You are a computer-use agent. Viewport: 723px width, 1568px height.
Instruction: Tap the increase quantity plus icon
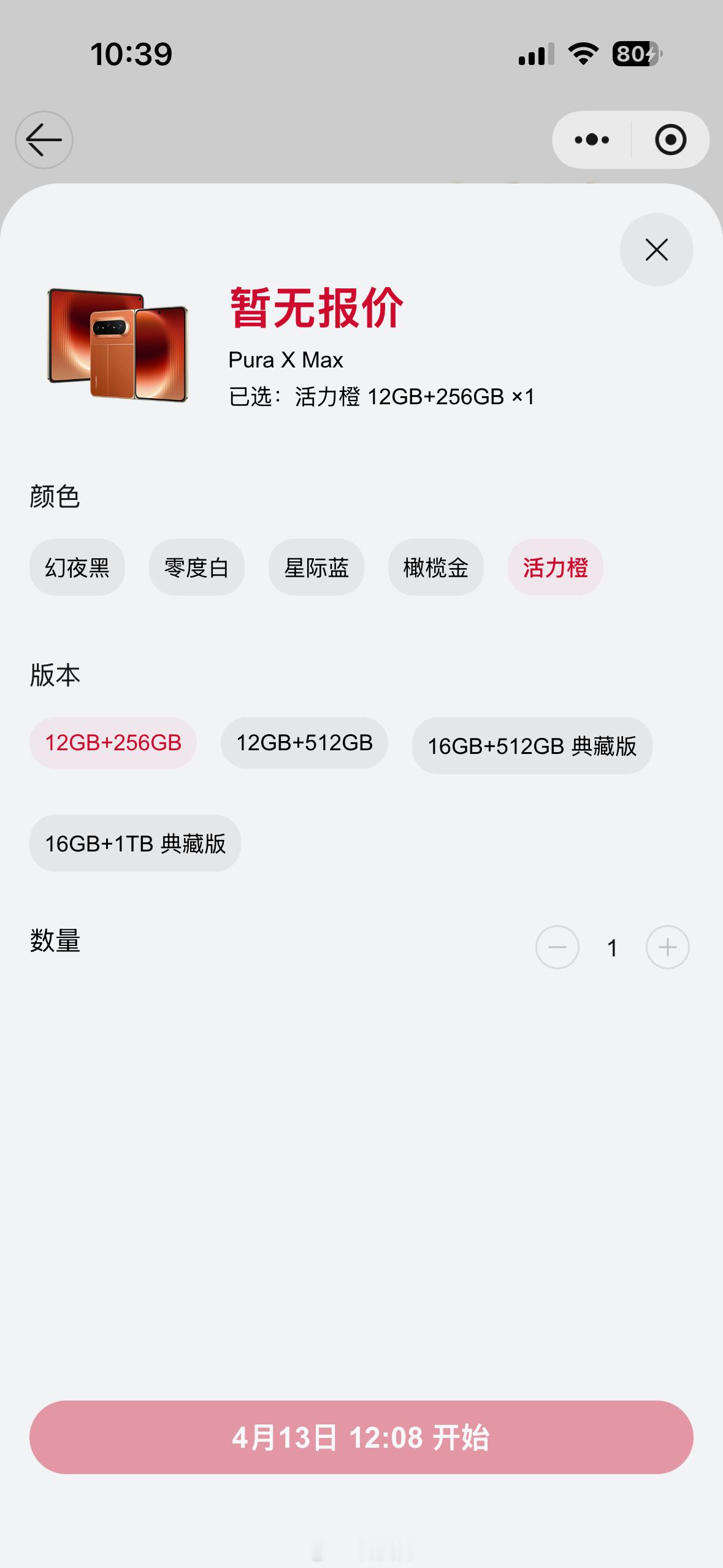(x=667, y=948)
